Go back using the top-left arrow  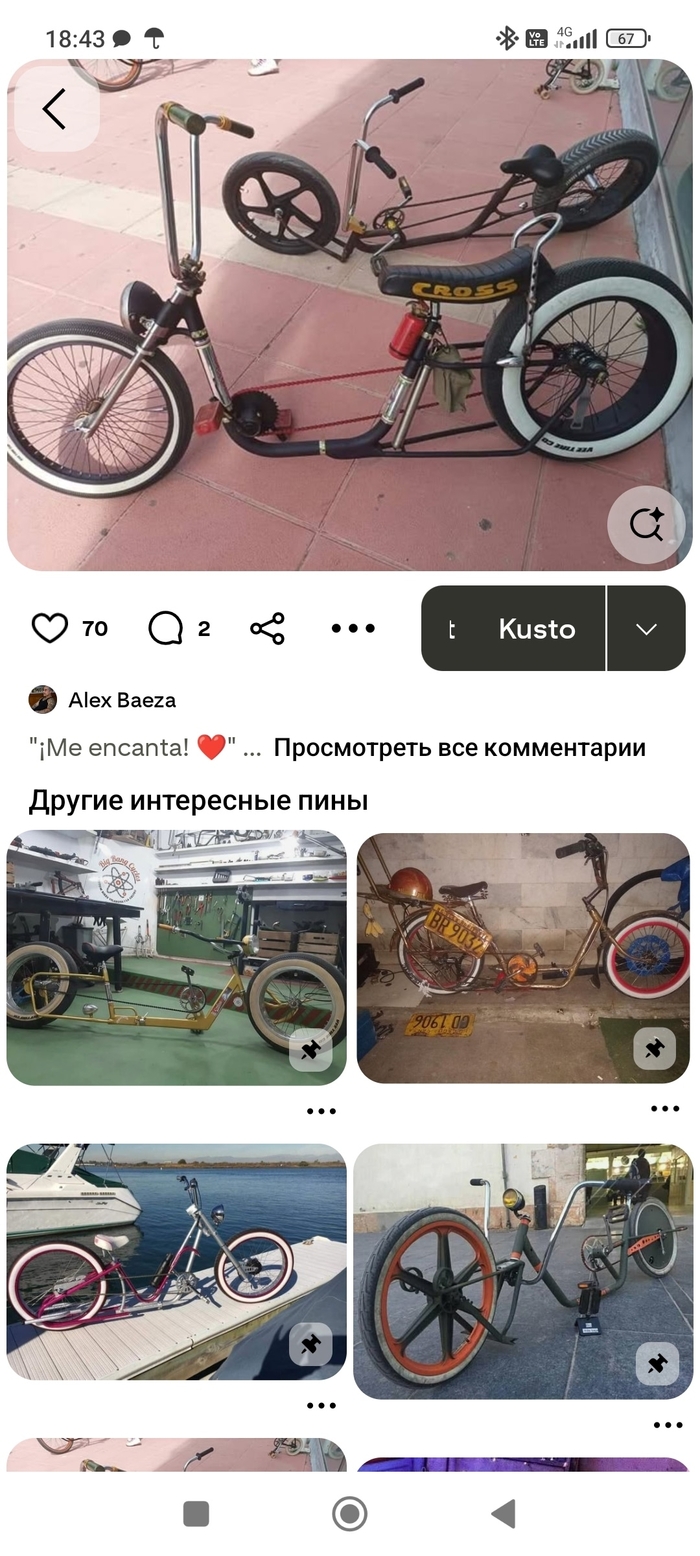click(55, 109)
